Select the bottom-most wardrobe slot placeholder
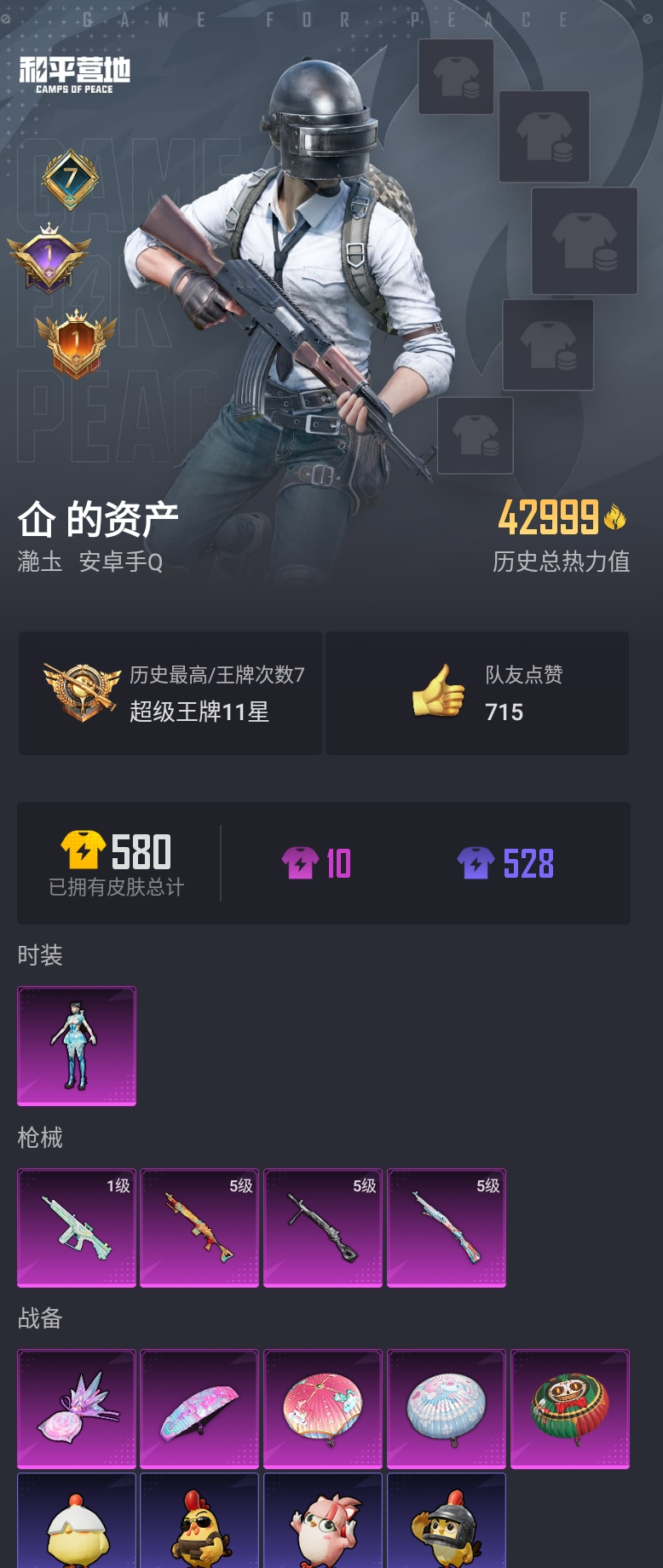This screenshot has width=663, height=1568. pyautogui.click(x=477, y=435)
